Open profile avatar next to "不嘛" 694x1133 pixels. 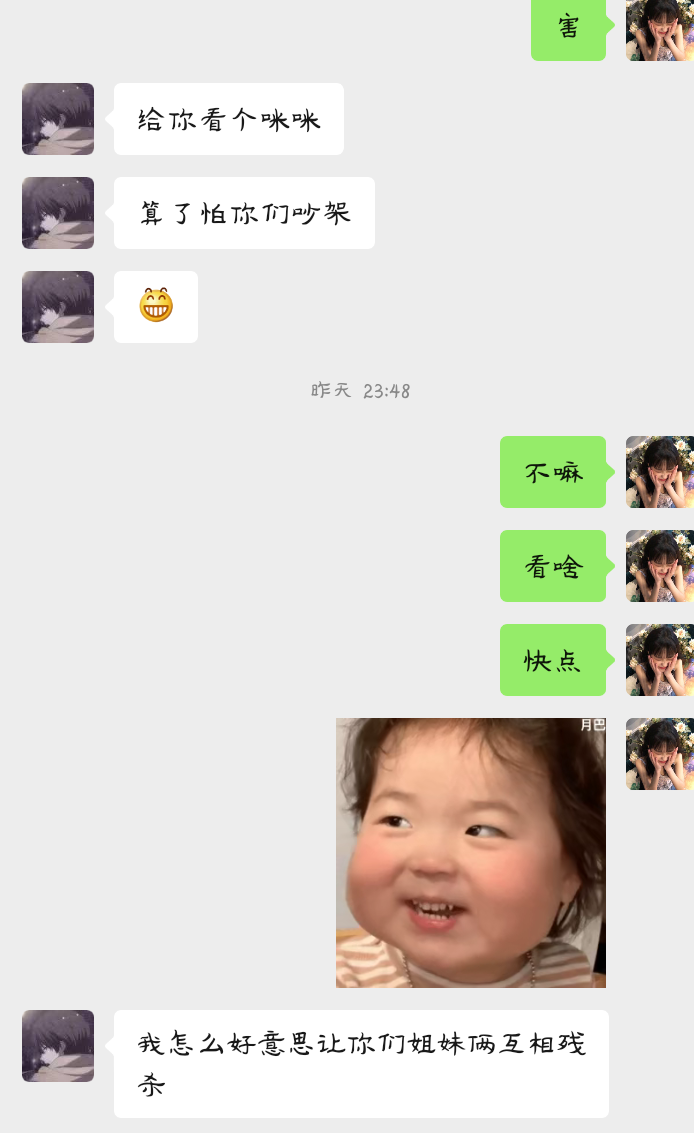click(659, 472)
